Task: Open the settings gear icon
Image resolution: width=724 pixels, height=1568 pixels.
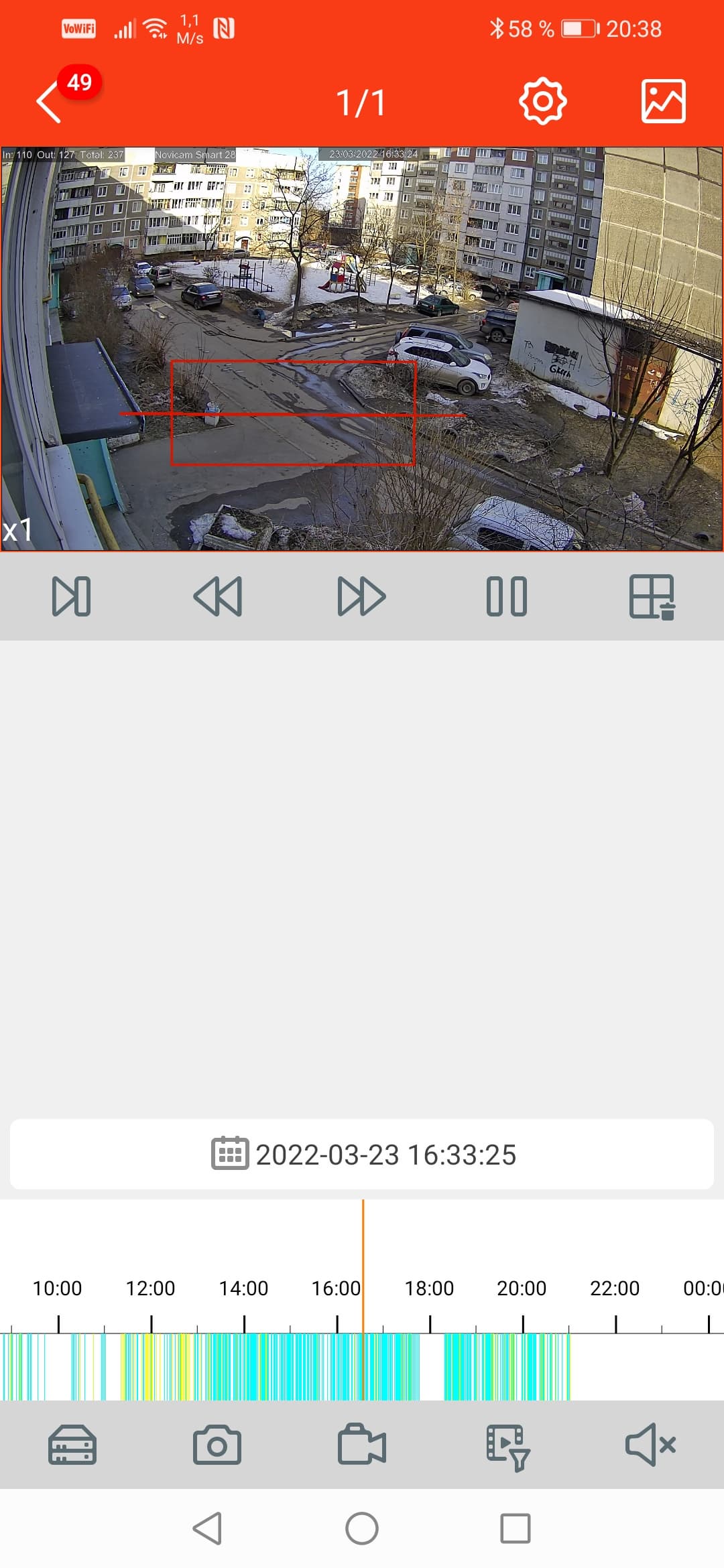Action: tap(542, 101)
